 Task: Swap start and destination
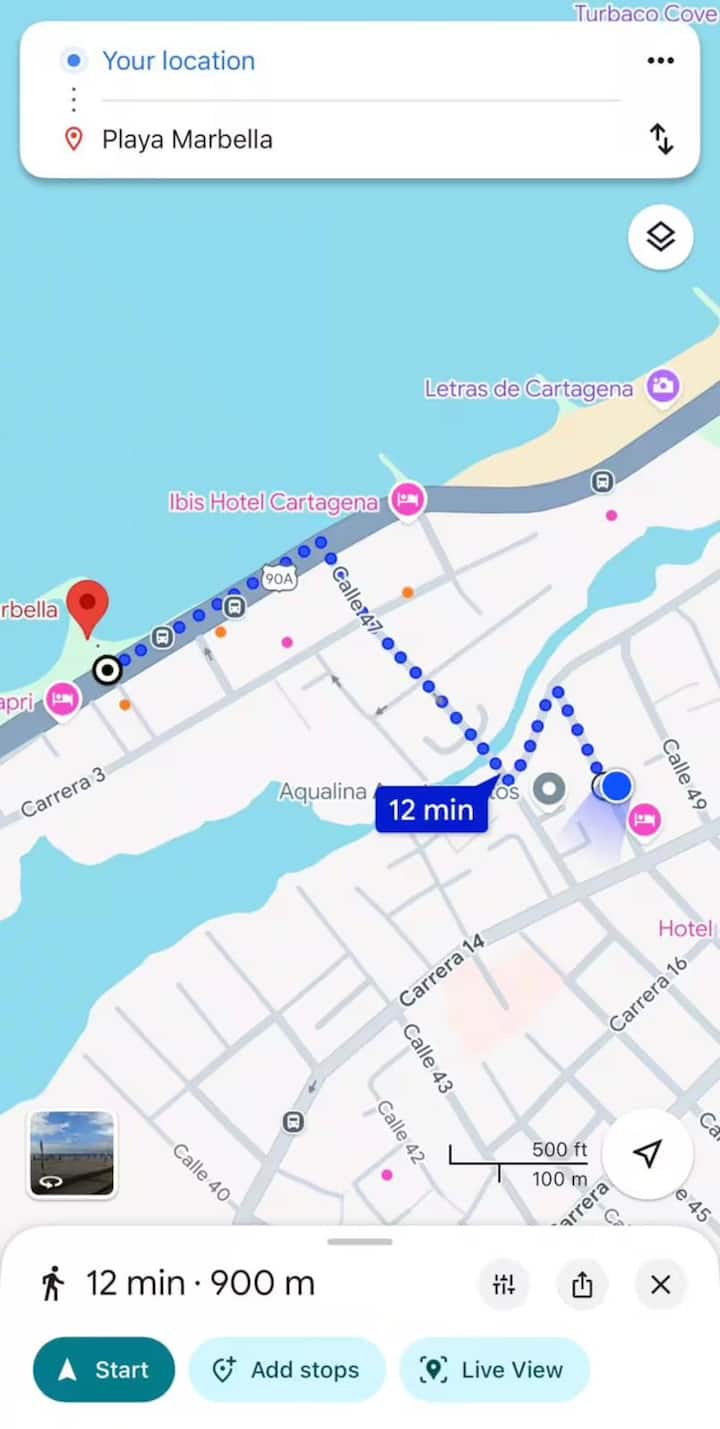click(661, 139)
